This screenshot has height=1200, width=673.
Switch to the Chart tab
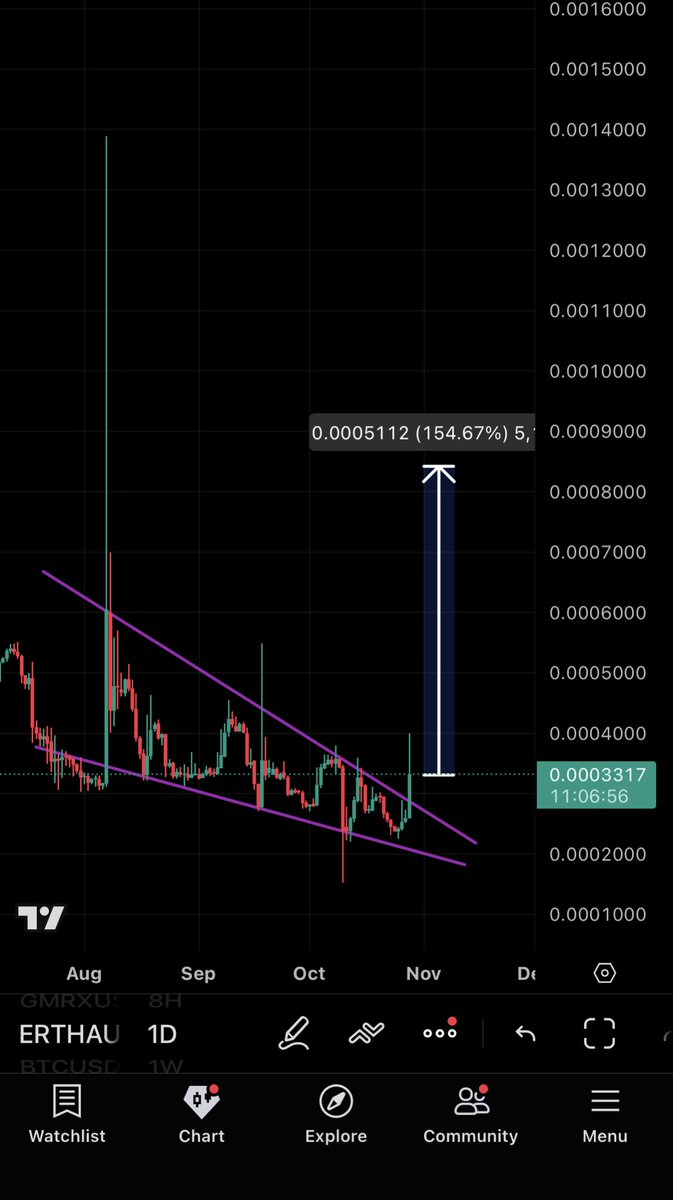(x=202, y=1114)
